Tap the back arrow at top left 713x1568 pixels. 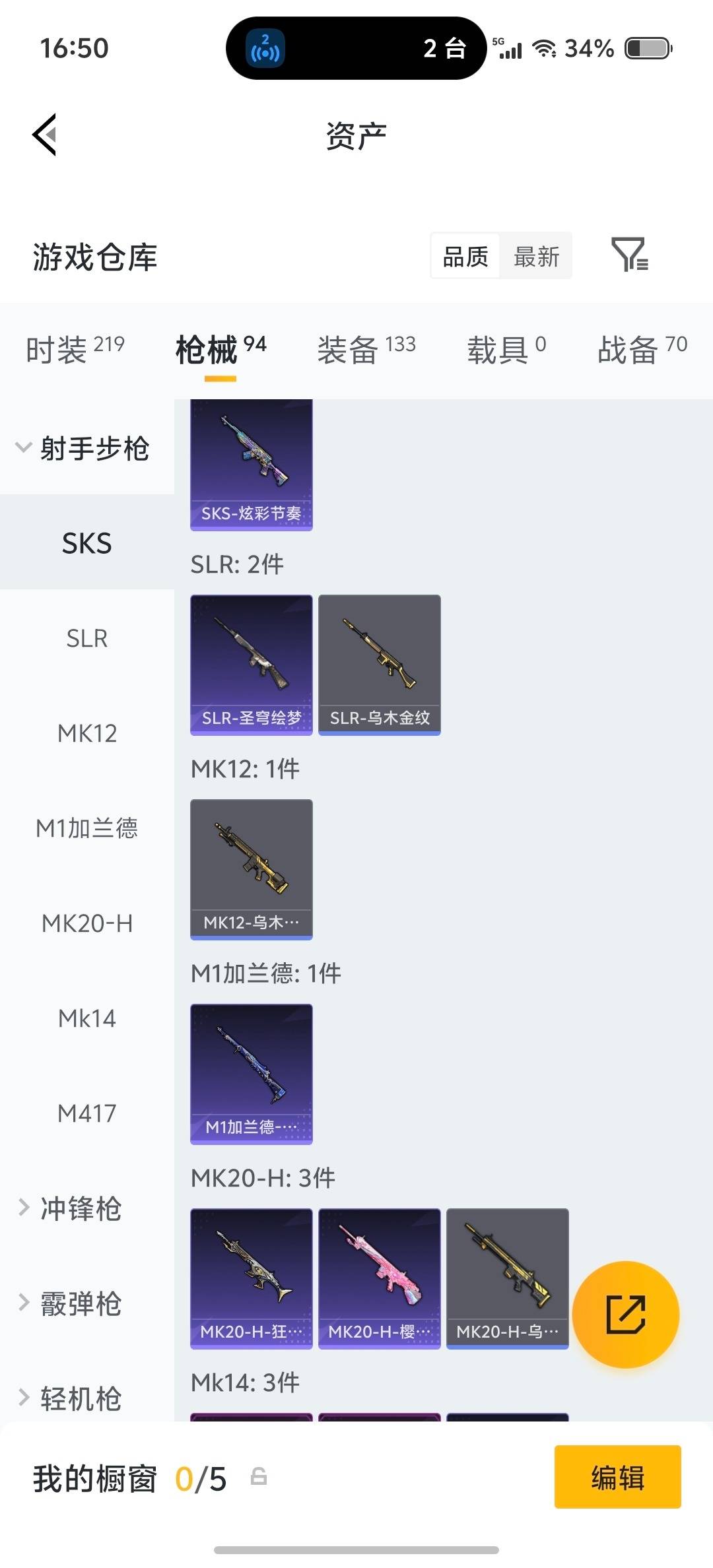coord(44,135)
